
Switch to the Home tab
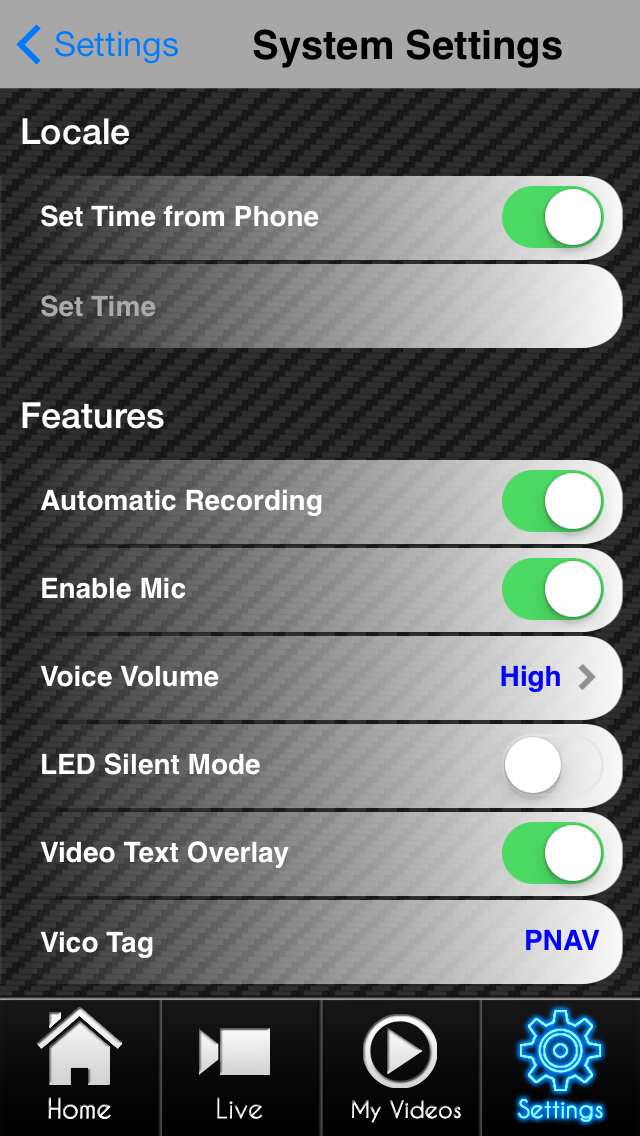(79, 1066)
